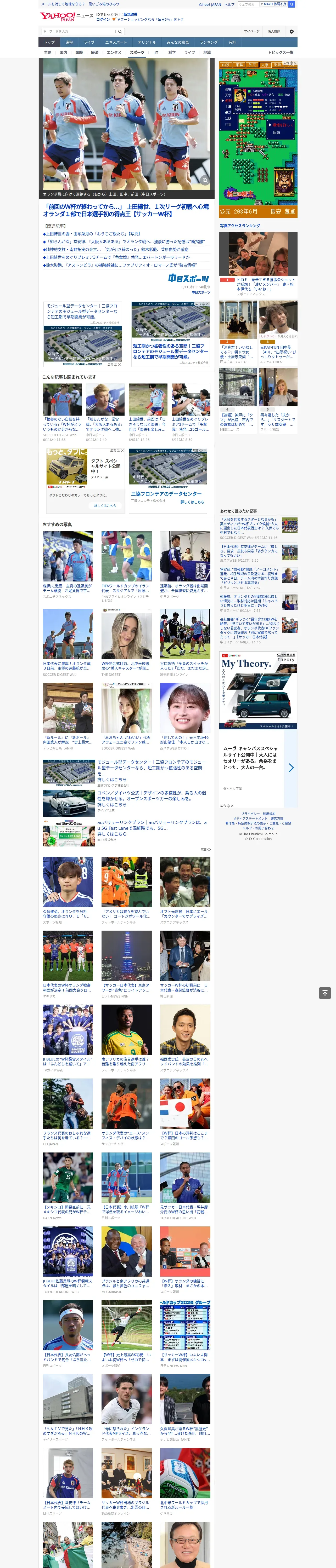This screenshot has height=1568, width=336.
Task: Switch to the 速報 tab
Action: point(69,43)
